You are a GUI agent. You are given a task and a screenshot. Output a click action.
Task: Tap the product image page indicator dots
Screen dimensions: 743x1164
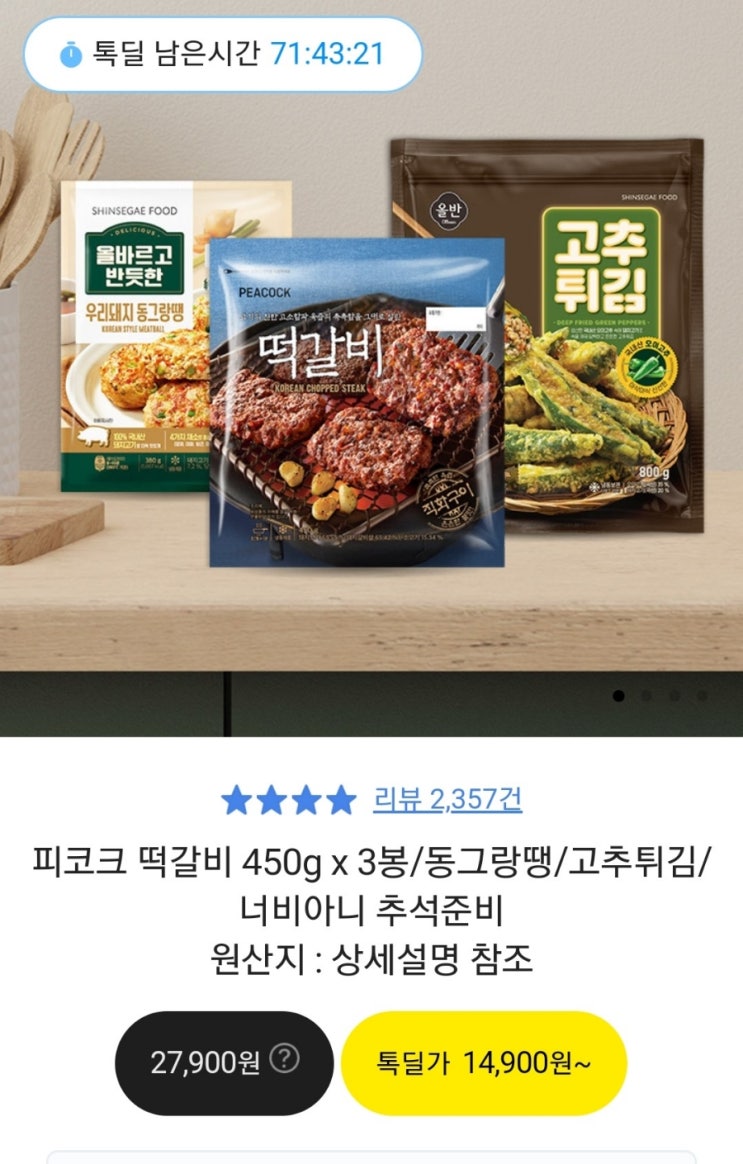(x=660, y=696)
